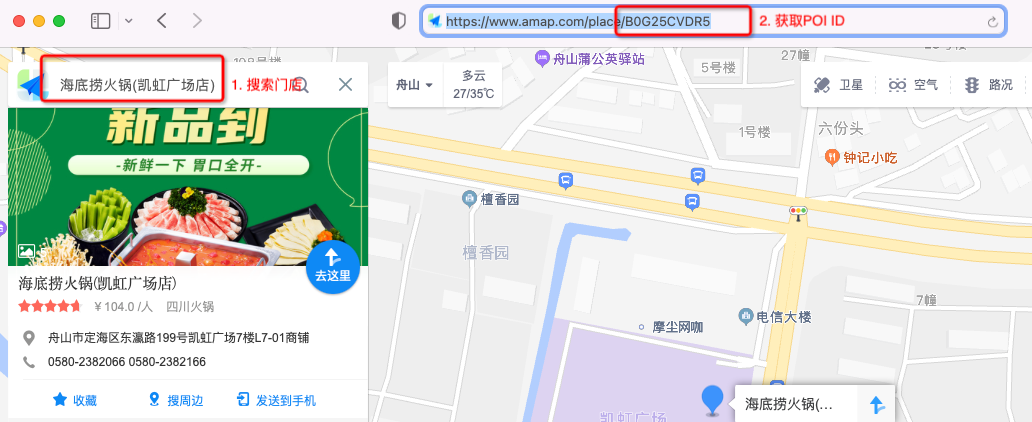Open the 舟山 city dropdown
1032x422 pixels.
[x=414, y=85]
